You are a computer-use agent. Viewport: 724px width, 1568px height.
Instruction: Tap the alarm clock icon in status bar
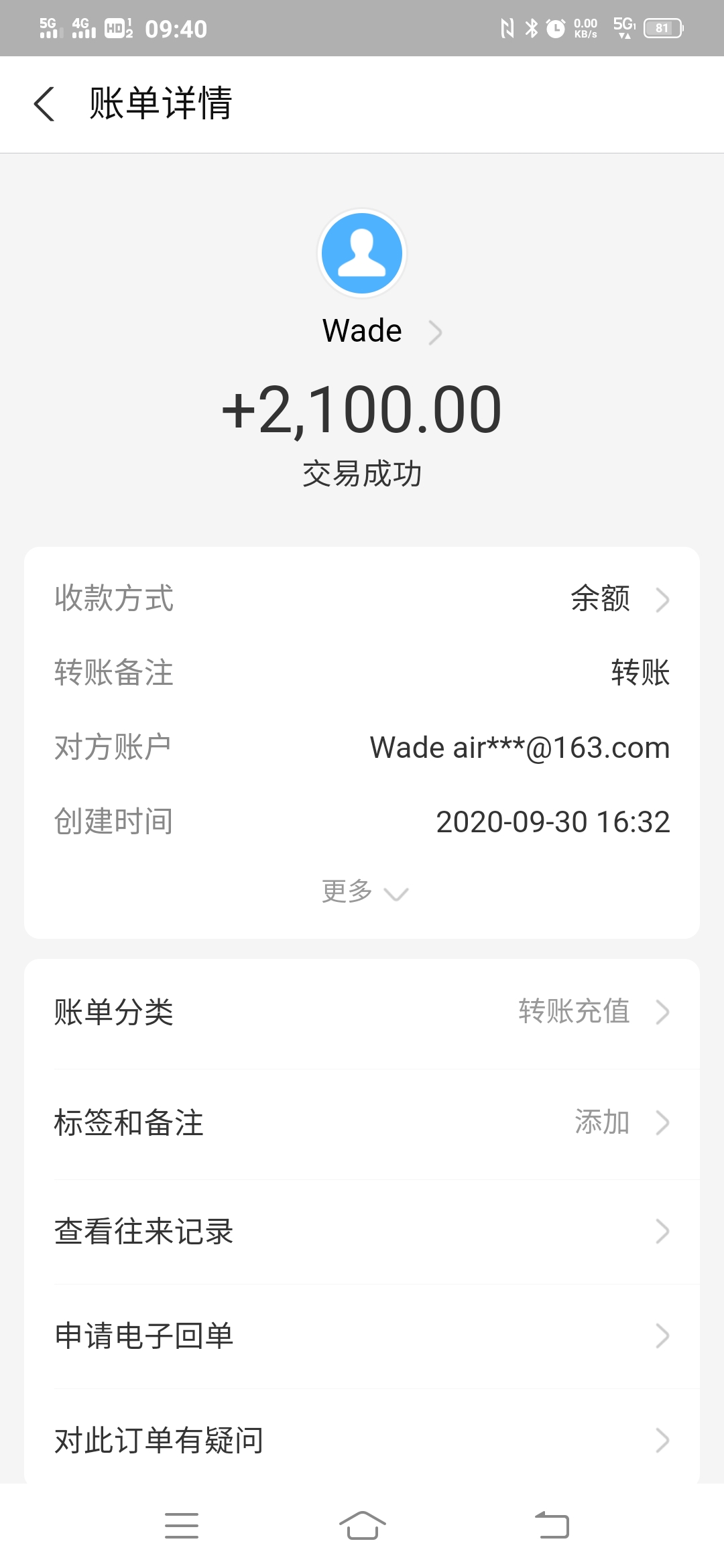pos(555,27)
